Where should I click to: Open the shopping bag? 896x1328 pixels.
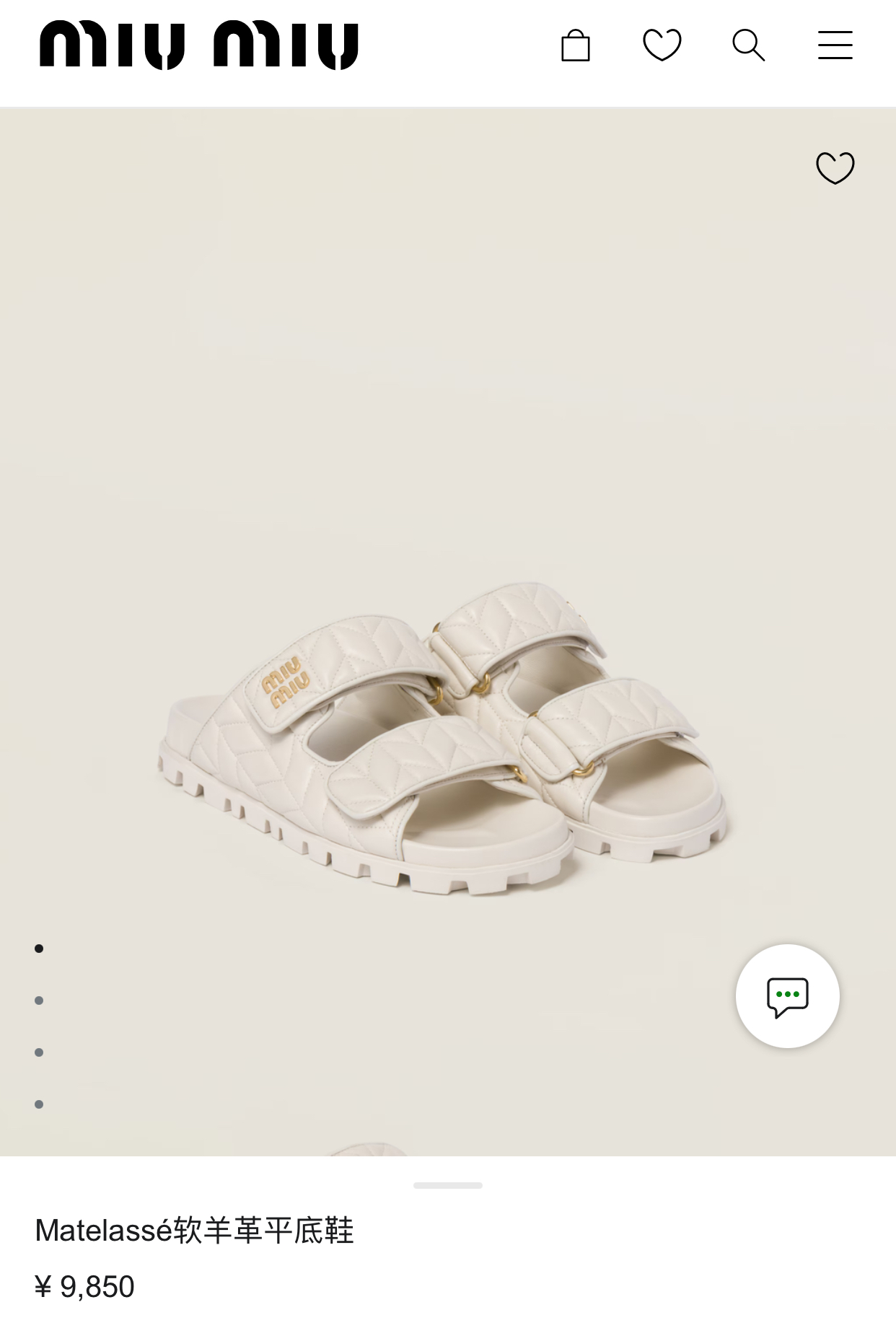(x=575, y=45)
